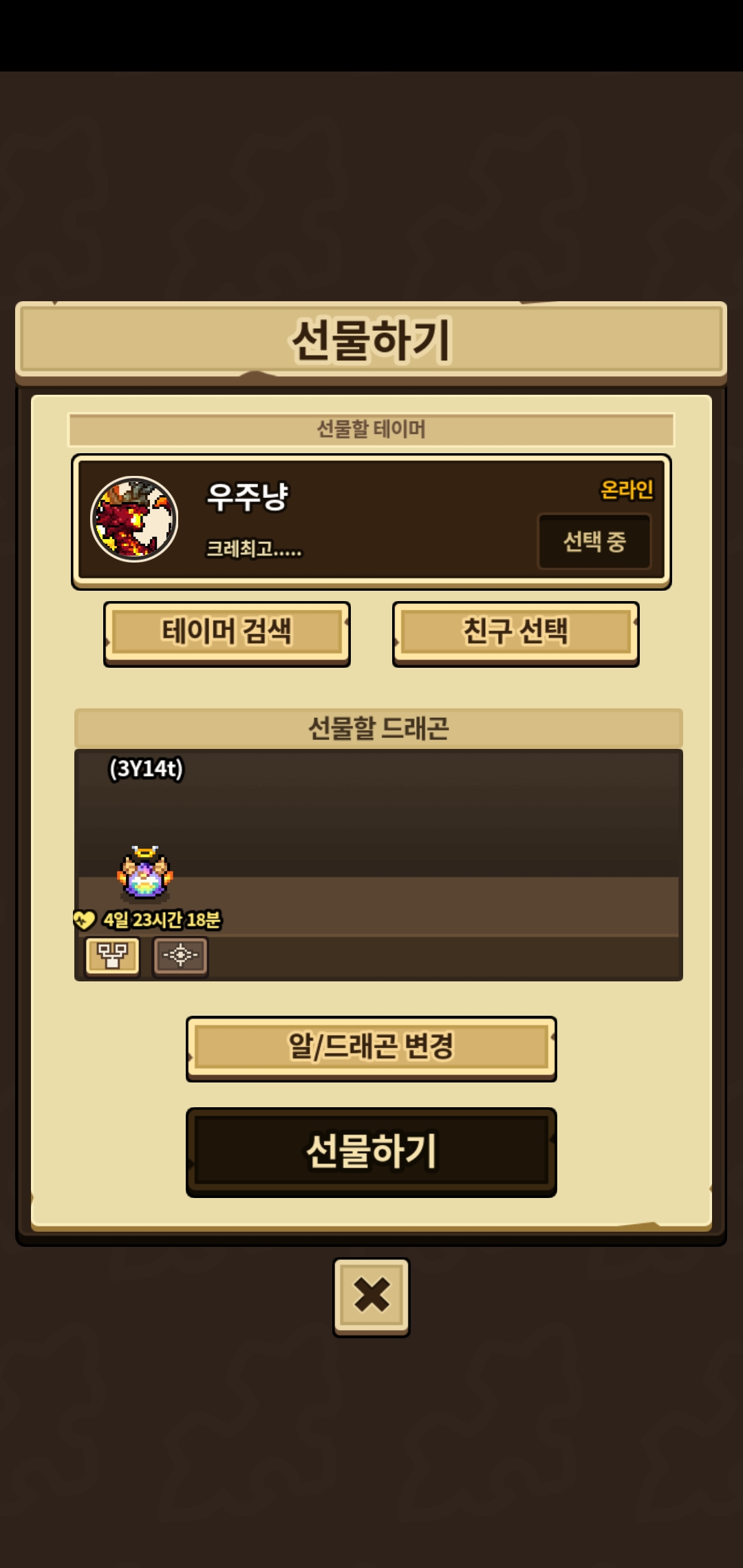Open 친구 선택 to pick a friend
Screen dimensions: 743x1568
516,633
